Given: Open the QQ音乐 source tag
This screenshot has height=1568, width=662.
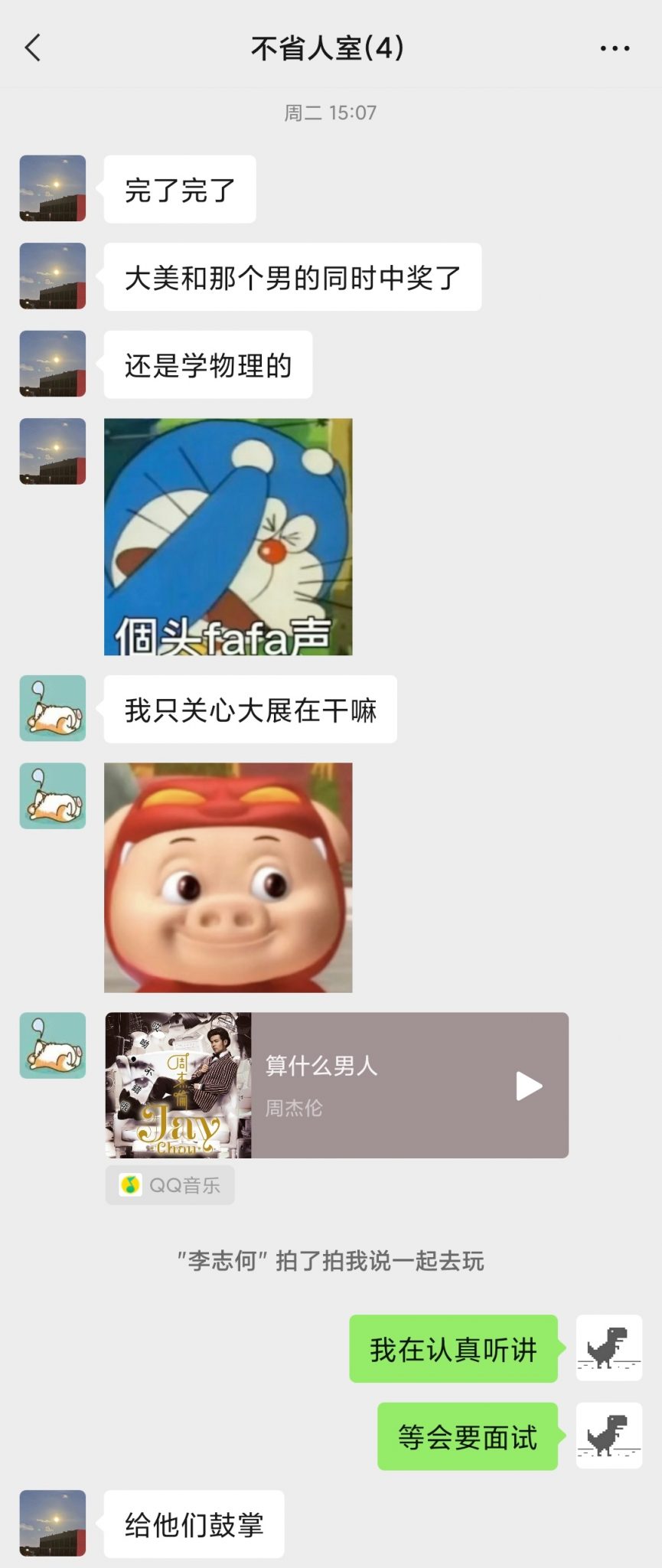Looking at the screenshot, I should tap(170, 1185).
